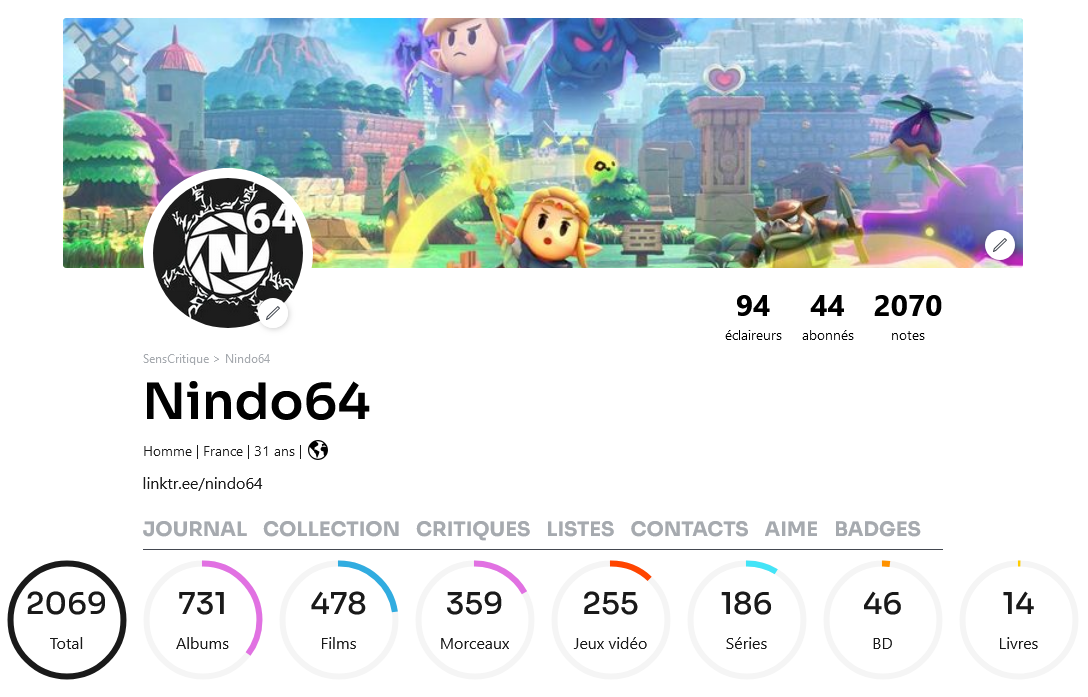
Task: Select the Total 2069 filter circle
Action: [x=67, y=620]
